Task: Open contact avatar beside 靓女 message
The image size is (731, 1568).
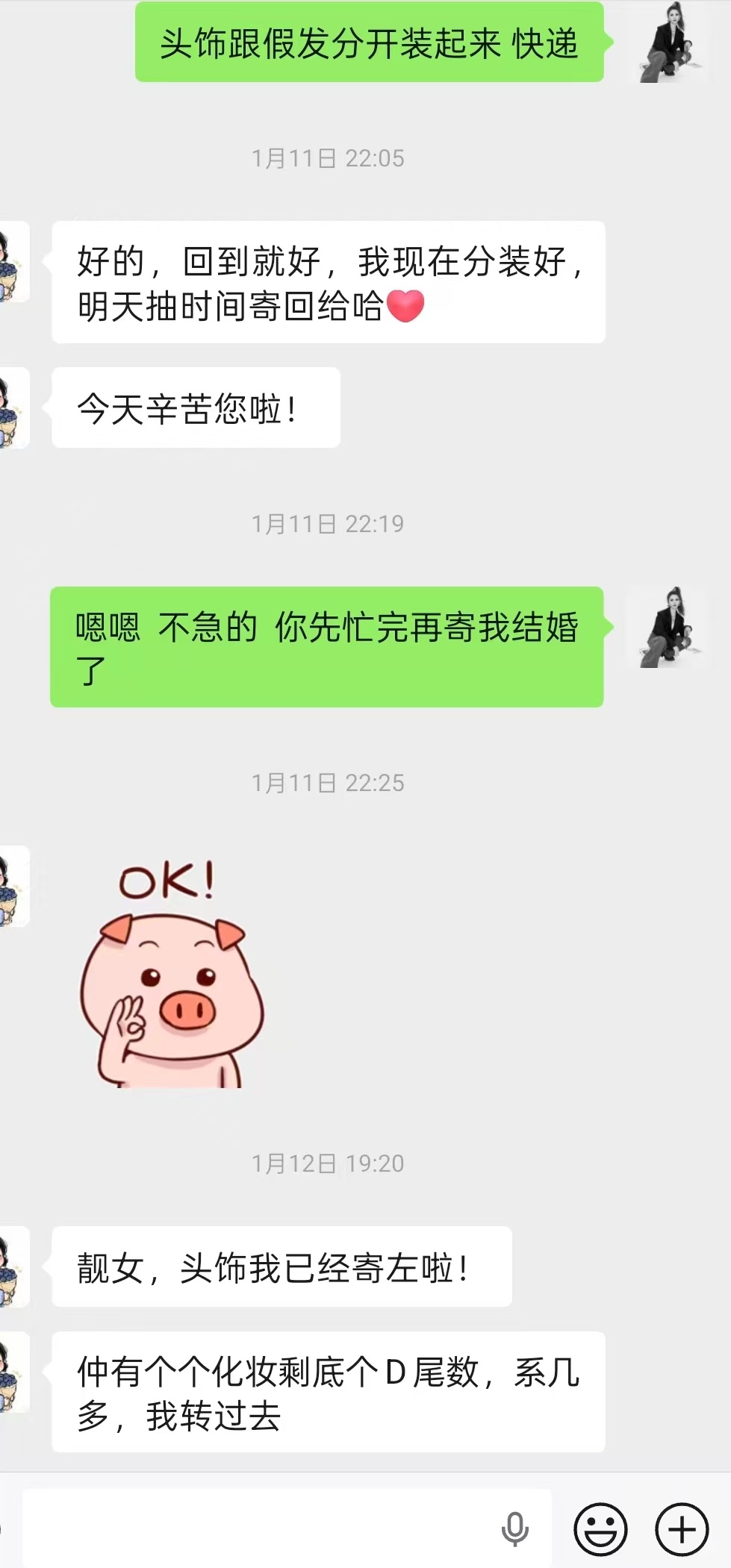Action: (x=13, y=1266)
